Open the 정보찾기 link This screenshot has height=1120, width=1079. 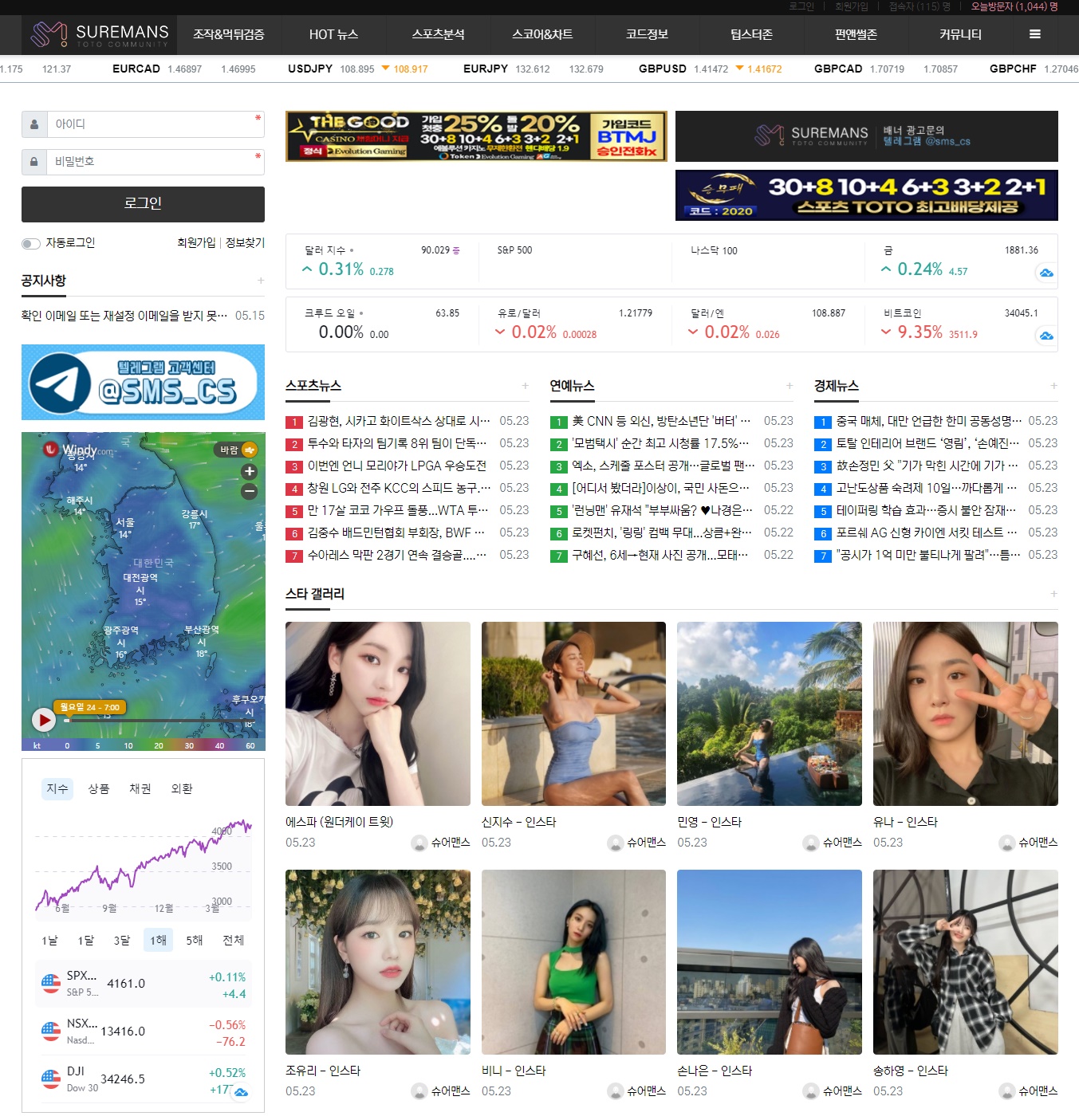(245, 242)
